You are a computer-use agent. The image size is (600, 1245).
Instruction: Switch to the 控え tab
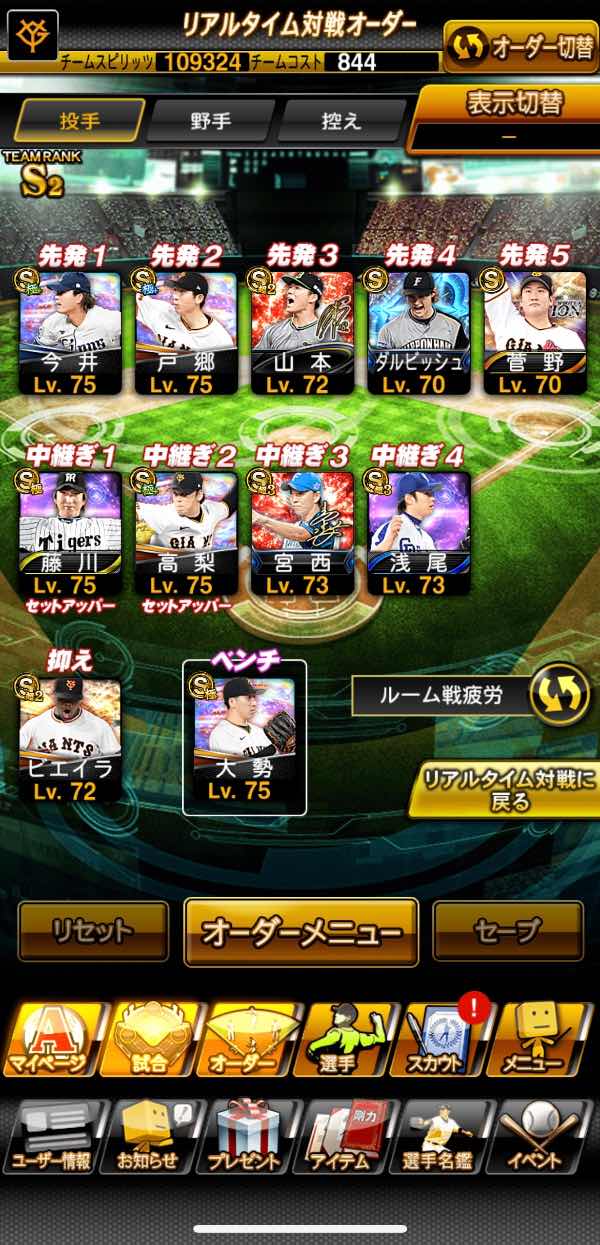click(339, 121)
